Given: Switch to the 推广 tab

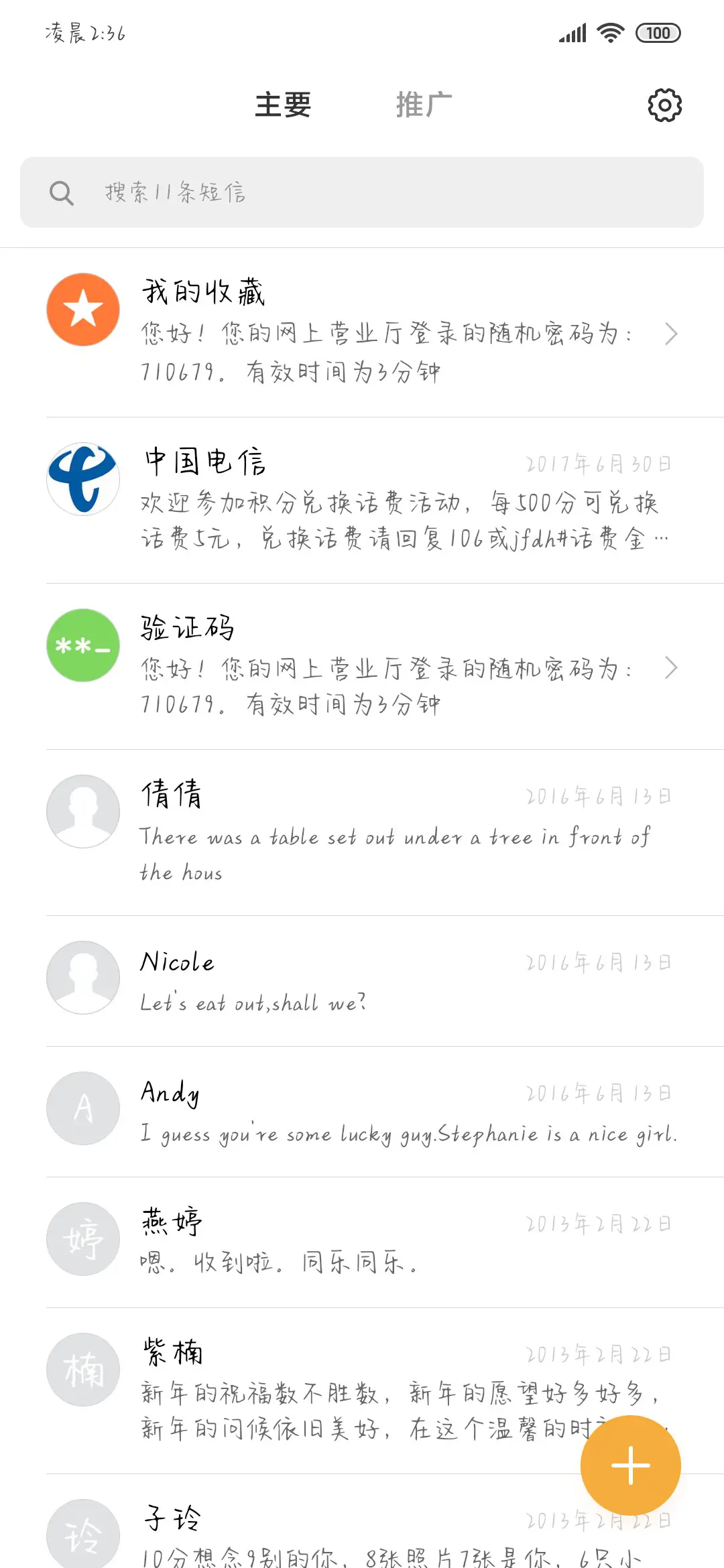Looking at the screenshot, I should [x=423, y=105].
